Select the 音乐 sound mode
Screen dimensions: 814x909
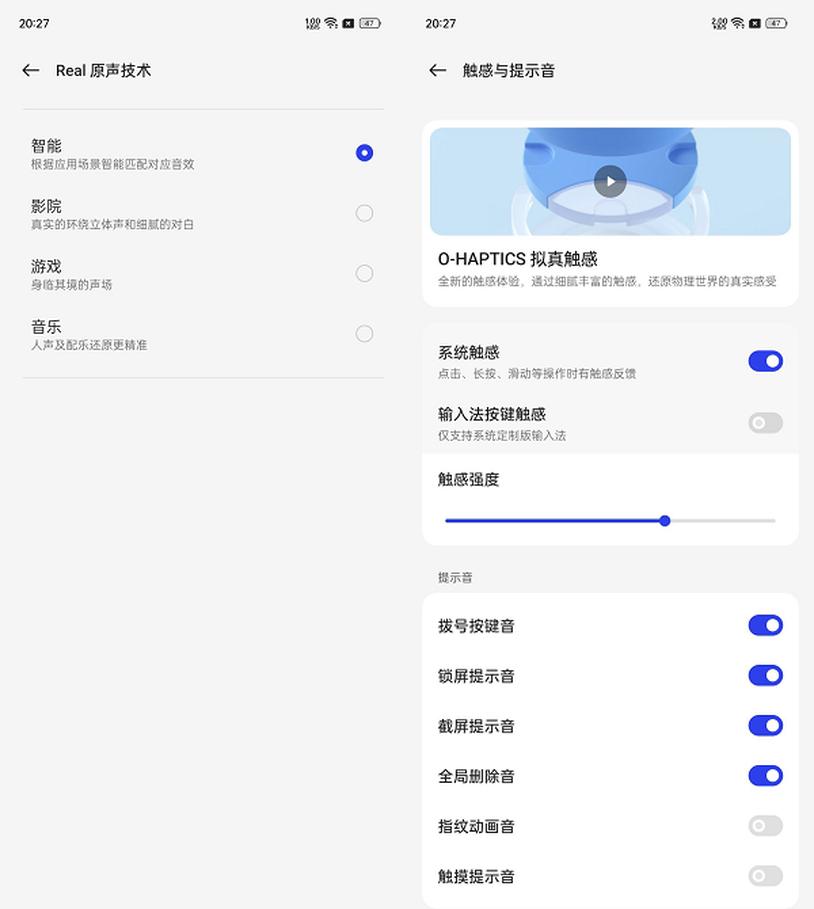coord(364,333)
